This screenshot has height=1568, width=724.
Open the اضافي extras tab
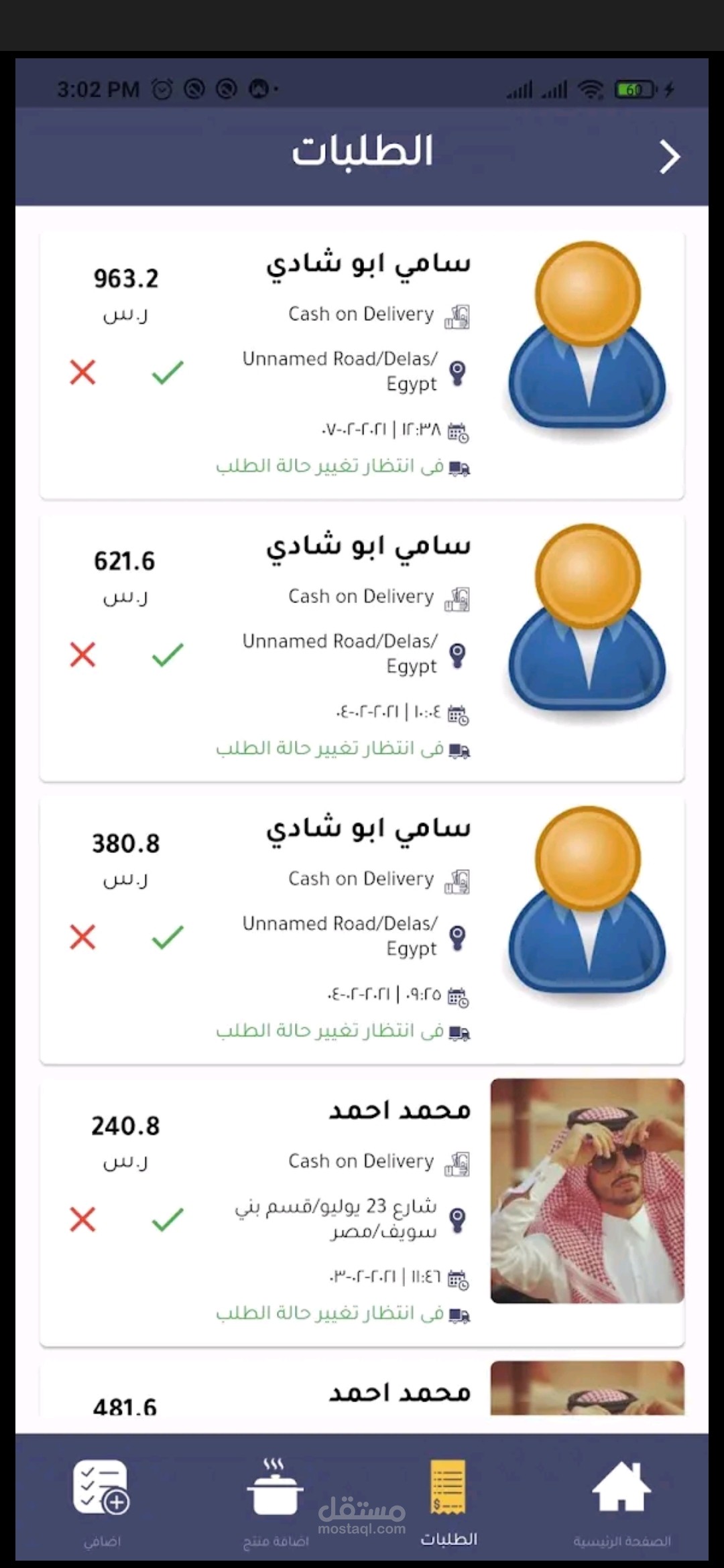pos(102,1501)
